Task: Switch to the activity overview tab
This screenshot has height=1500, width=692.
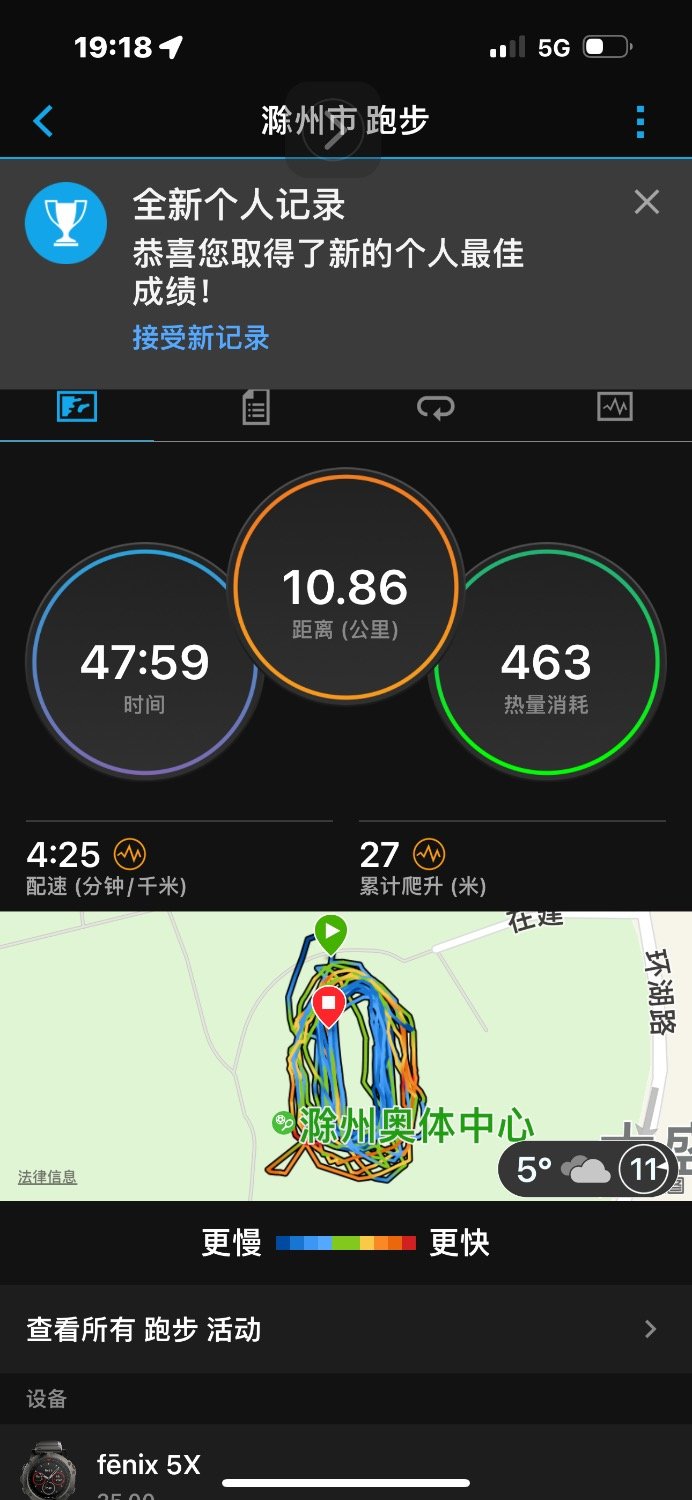Action: [x=77, y=407]
